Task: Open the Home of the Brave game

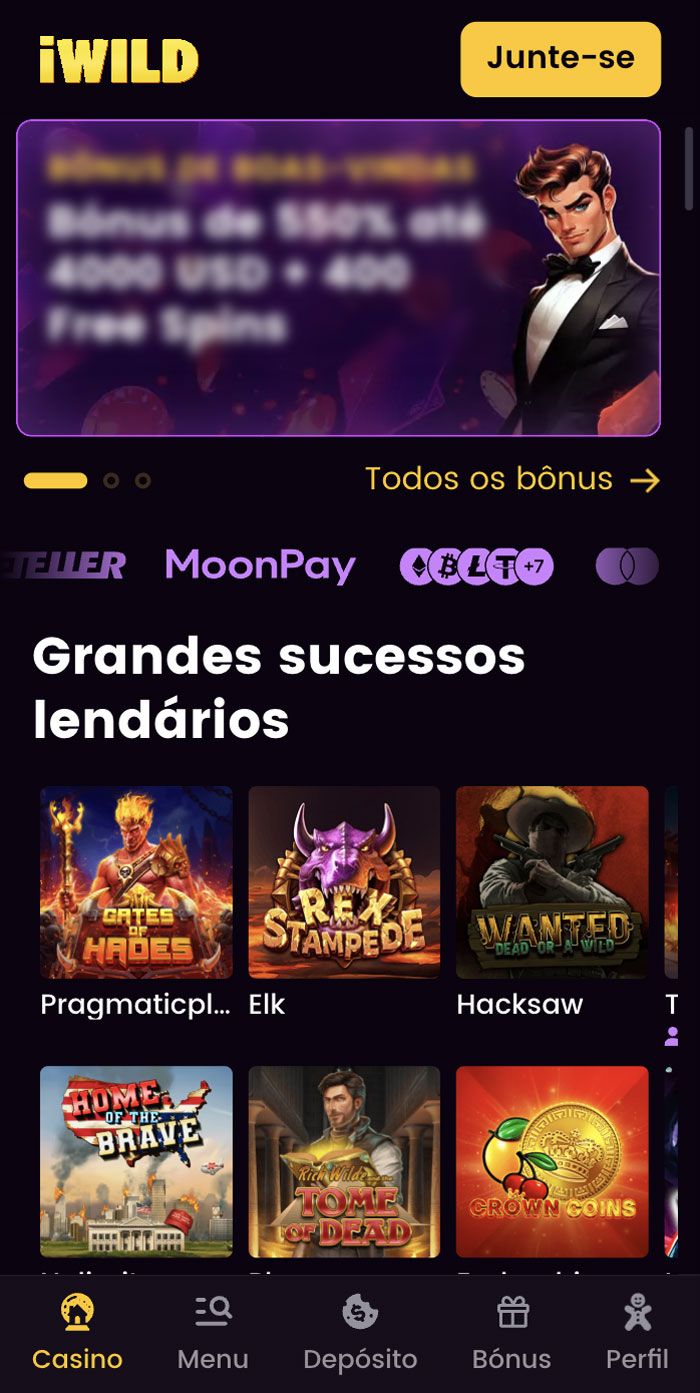Action: point(136,1161)
